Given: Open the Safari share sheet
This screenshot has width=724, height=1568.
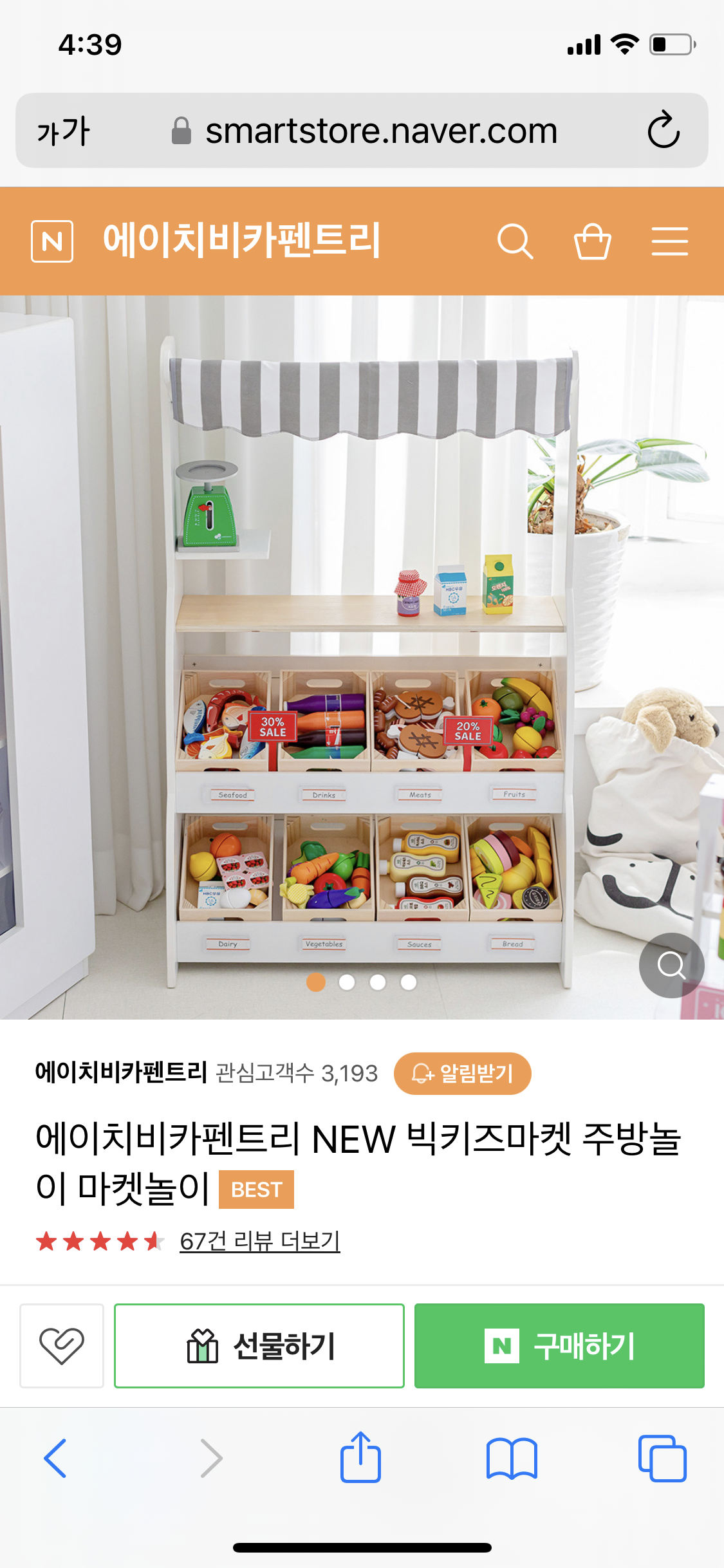Looking at the screenshot, I should [360, 1458].
